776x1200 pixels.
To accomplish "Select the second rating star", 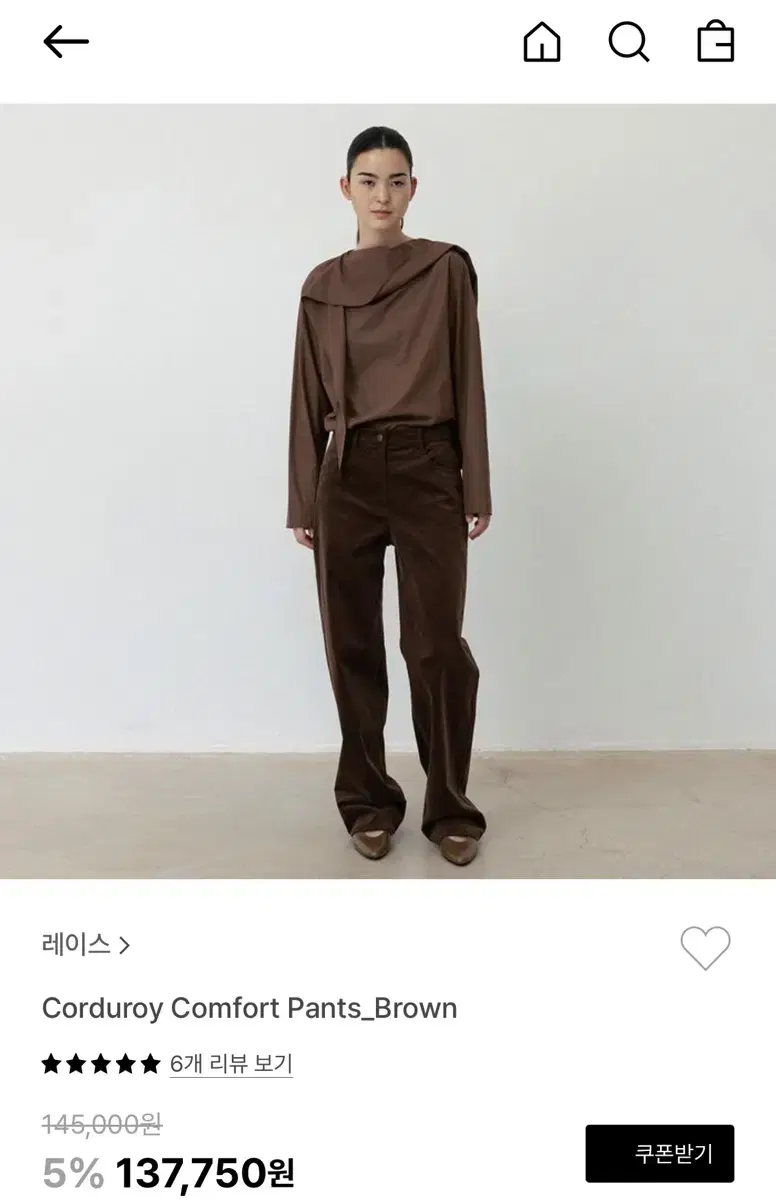I will tap(77, 1064).
